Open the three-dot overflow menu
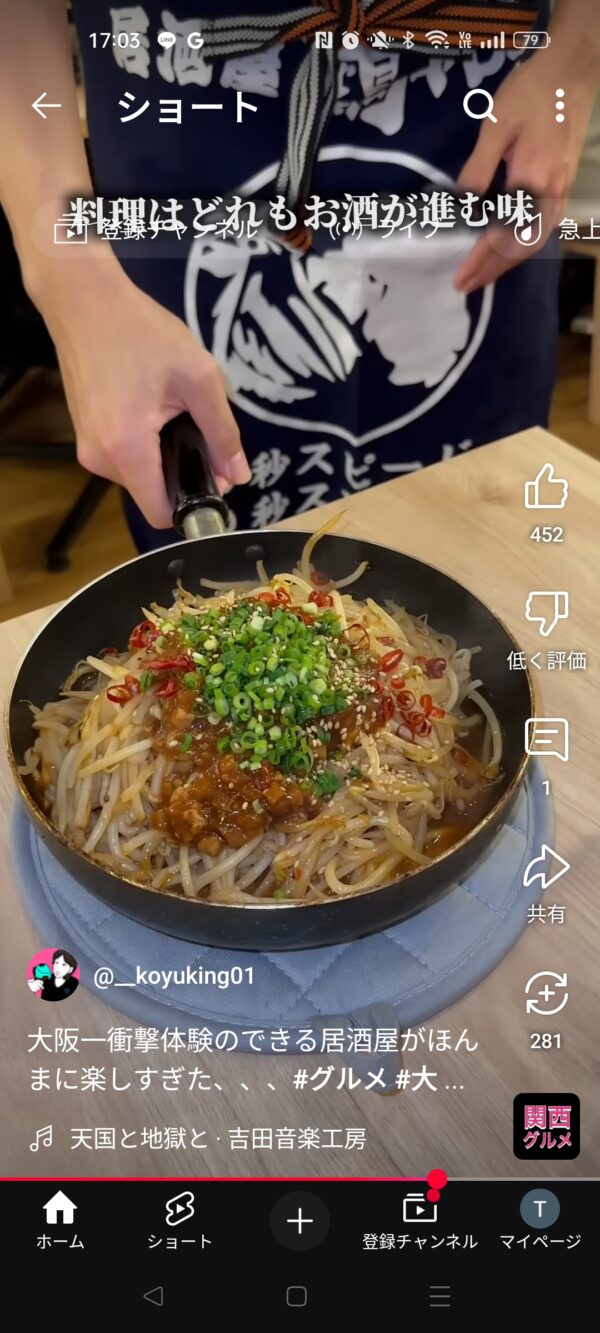This screenshot has height=1333, width=600. [559, 106]
